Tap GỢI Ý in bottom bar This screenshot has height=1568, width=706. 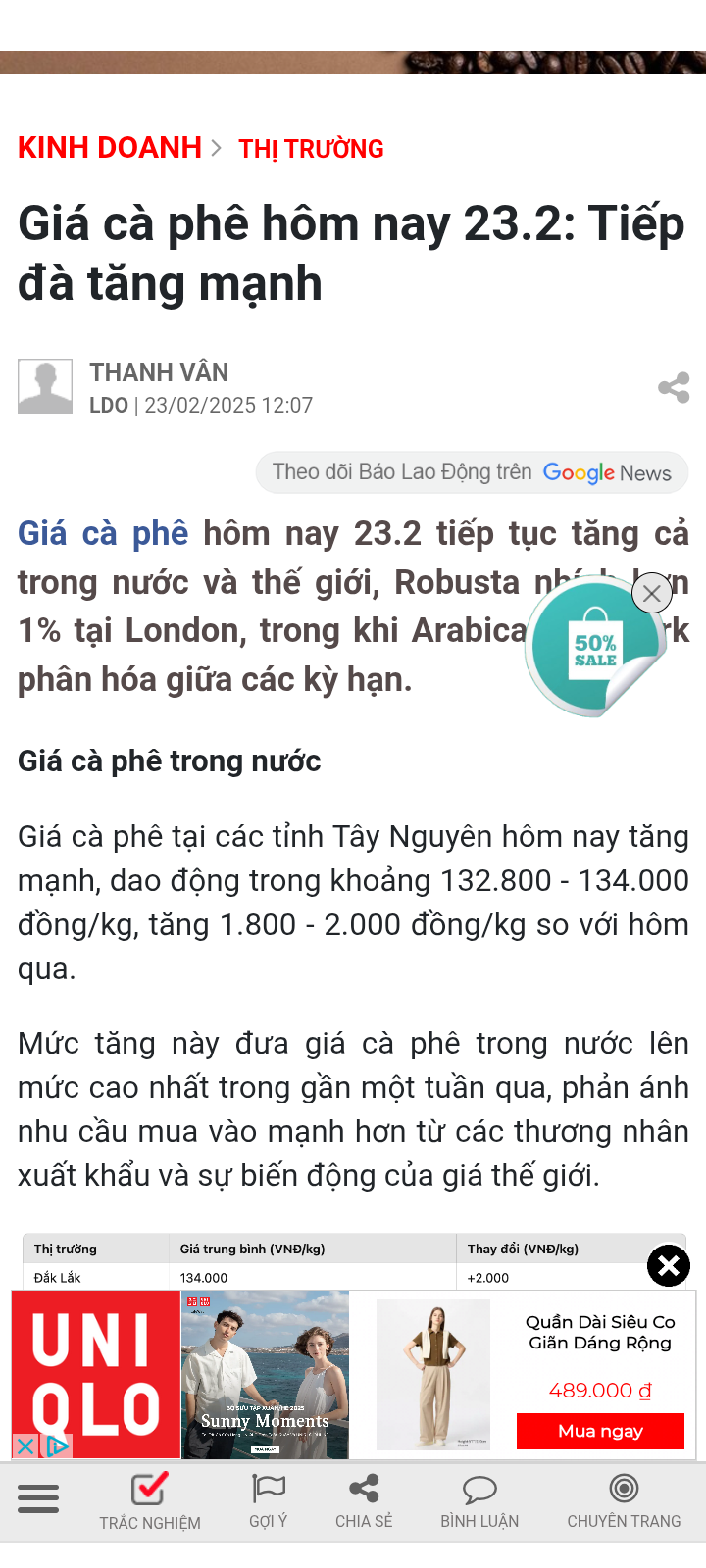point(268,1501)
